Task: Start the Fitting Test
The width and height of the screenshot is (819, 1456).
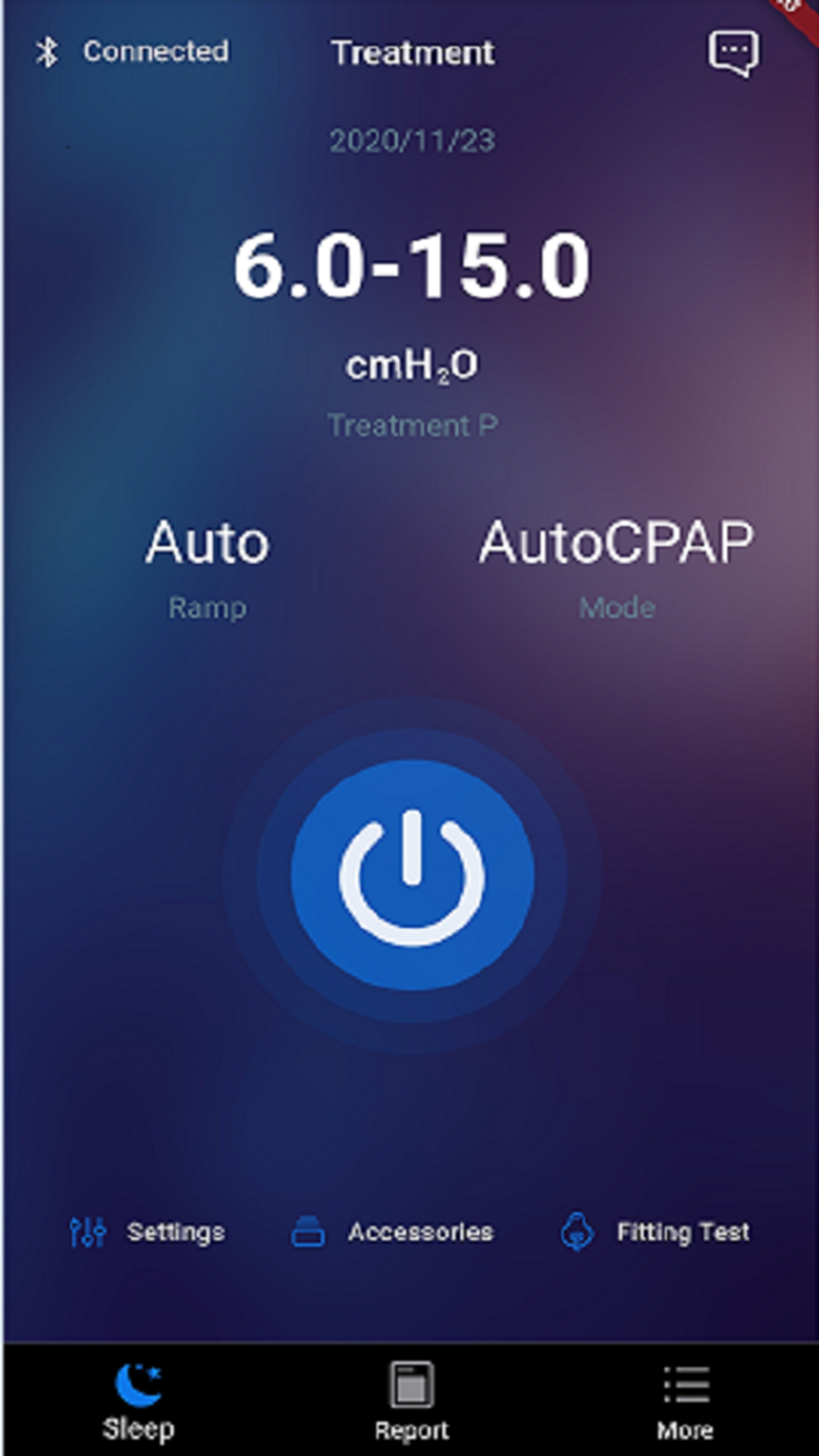Action: [x=655, y=1232]
